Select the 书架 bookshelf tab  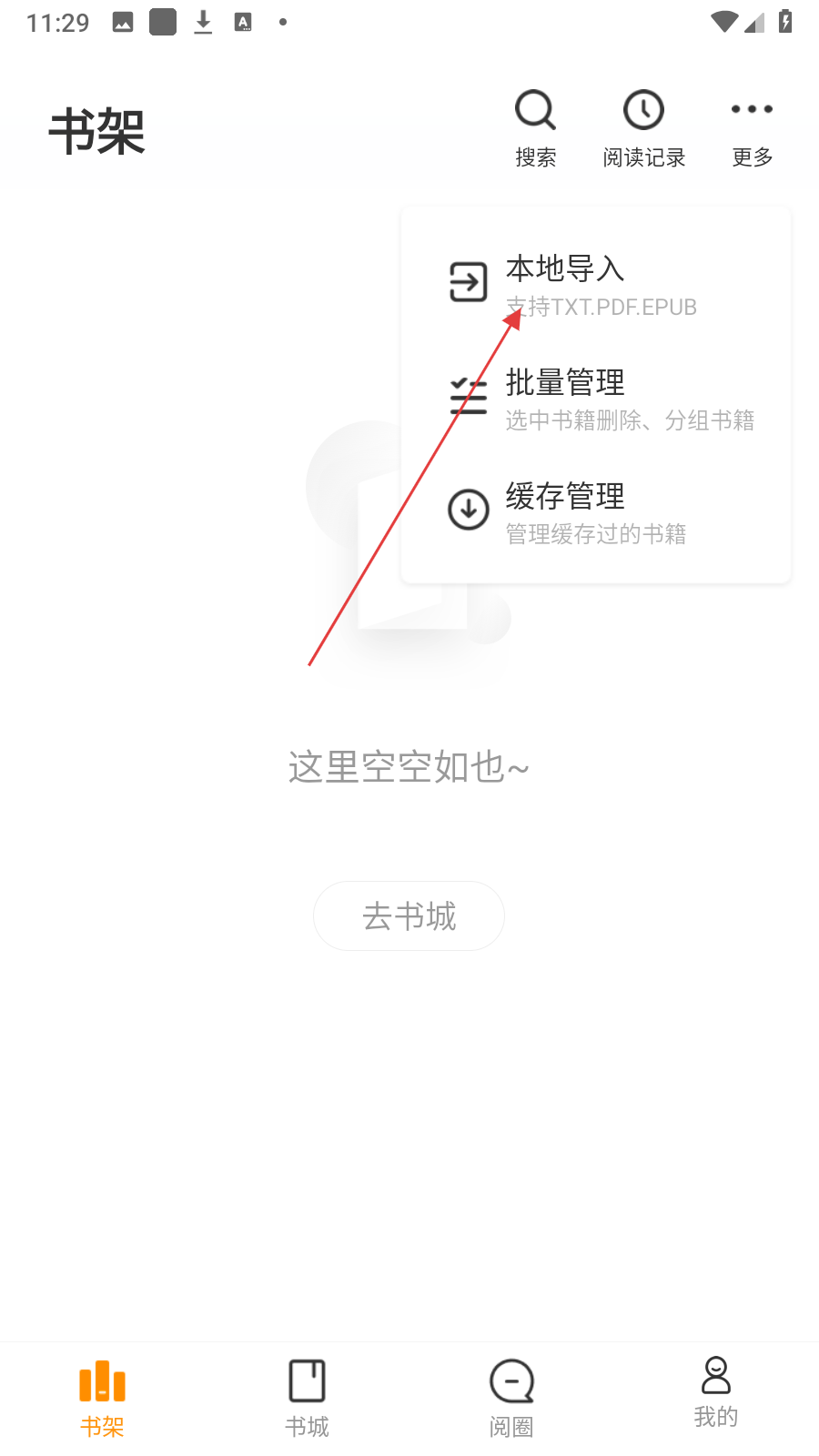[102, 1398]
